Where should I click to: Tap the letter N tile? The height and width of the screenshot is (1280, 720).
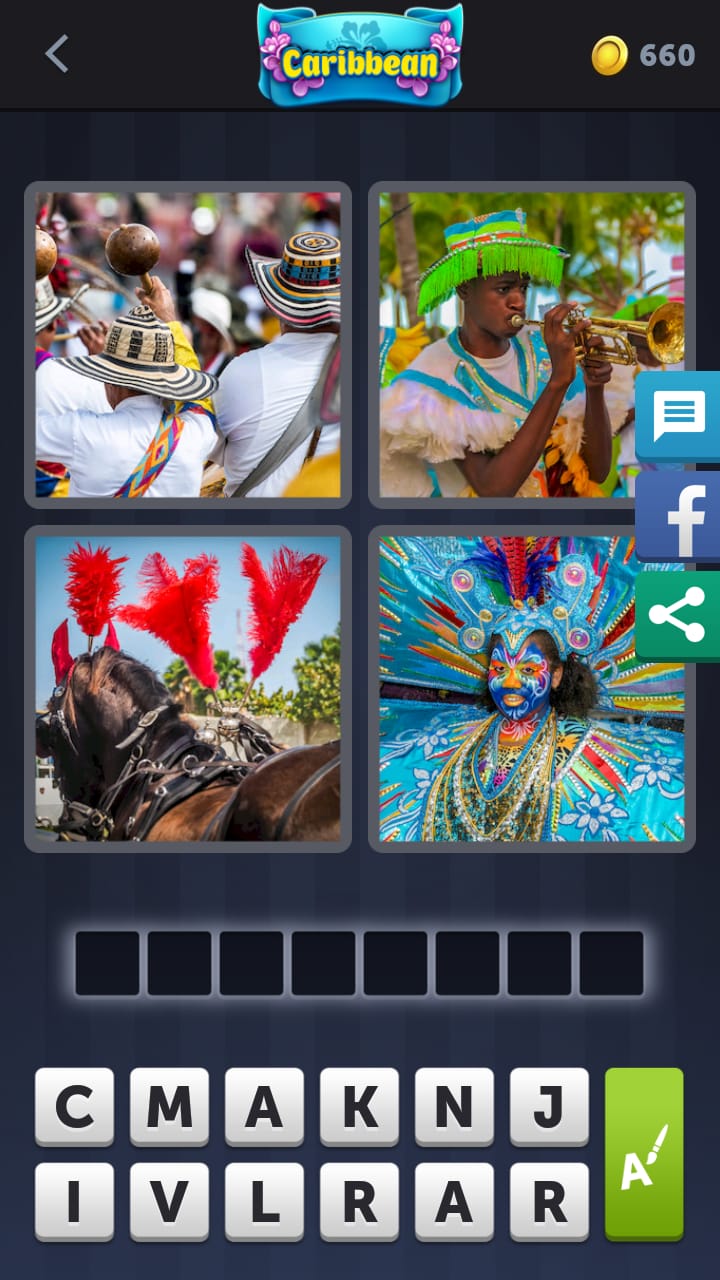(x=454, y=1106)
